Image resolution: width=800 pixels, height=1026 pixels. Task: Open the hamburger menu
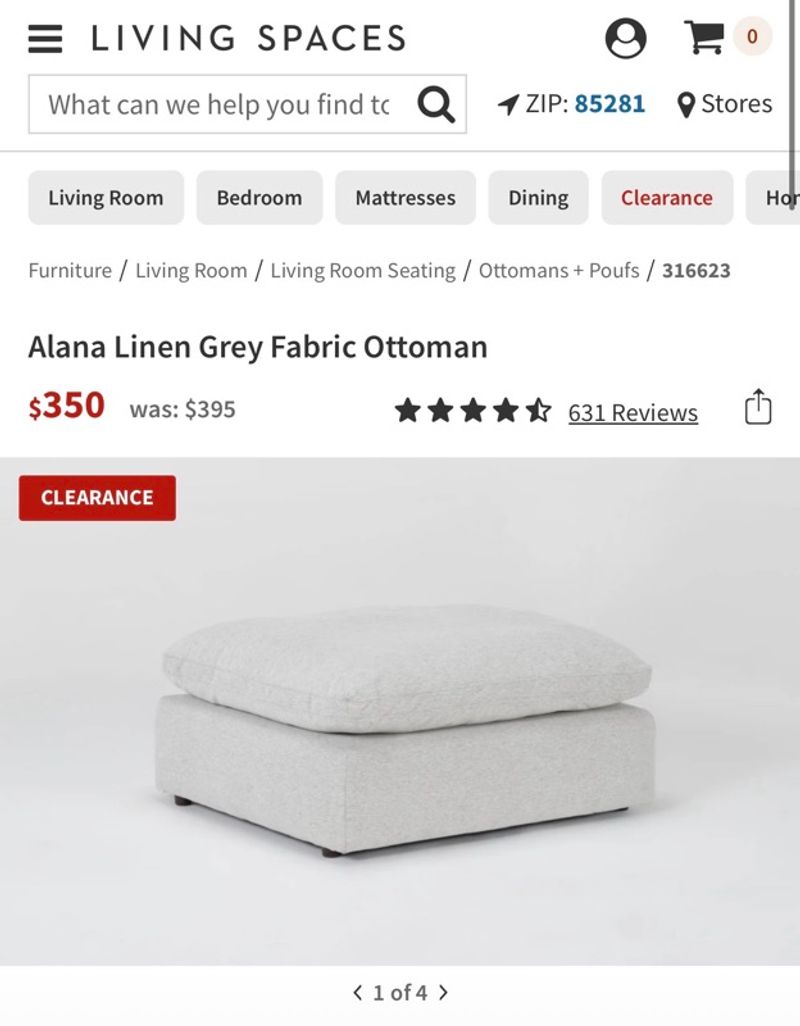point(45,38)
